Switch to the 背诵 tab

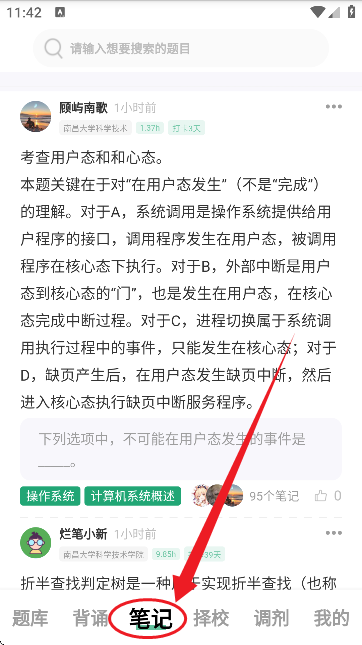click(x=90, y=618)
